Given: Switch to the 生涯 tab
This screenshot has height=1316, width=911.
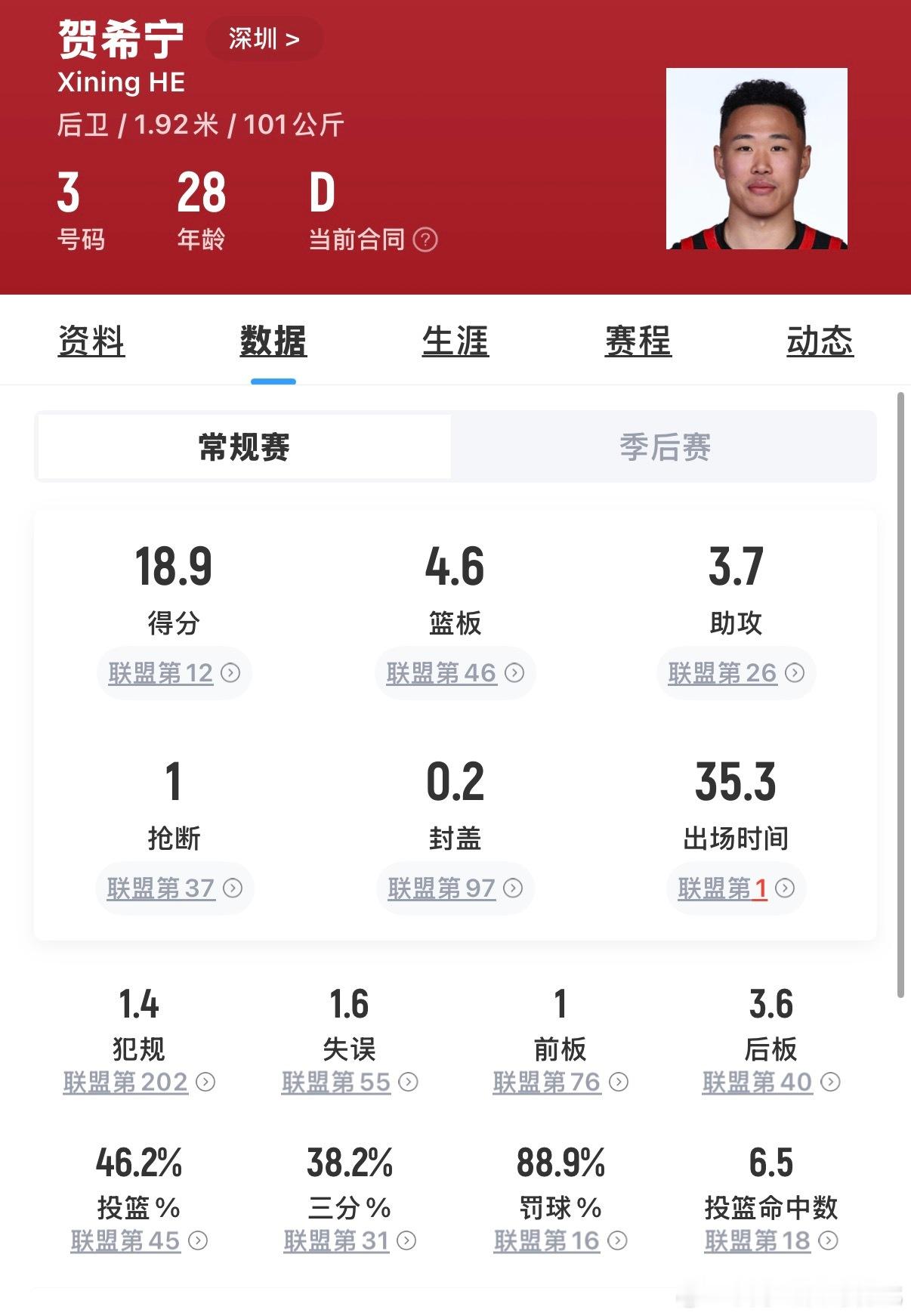Looking at the screenshot, I should pos(455,341).
